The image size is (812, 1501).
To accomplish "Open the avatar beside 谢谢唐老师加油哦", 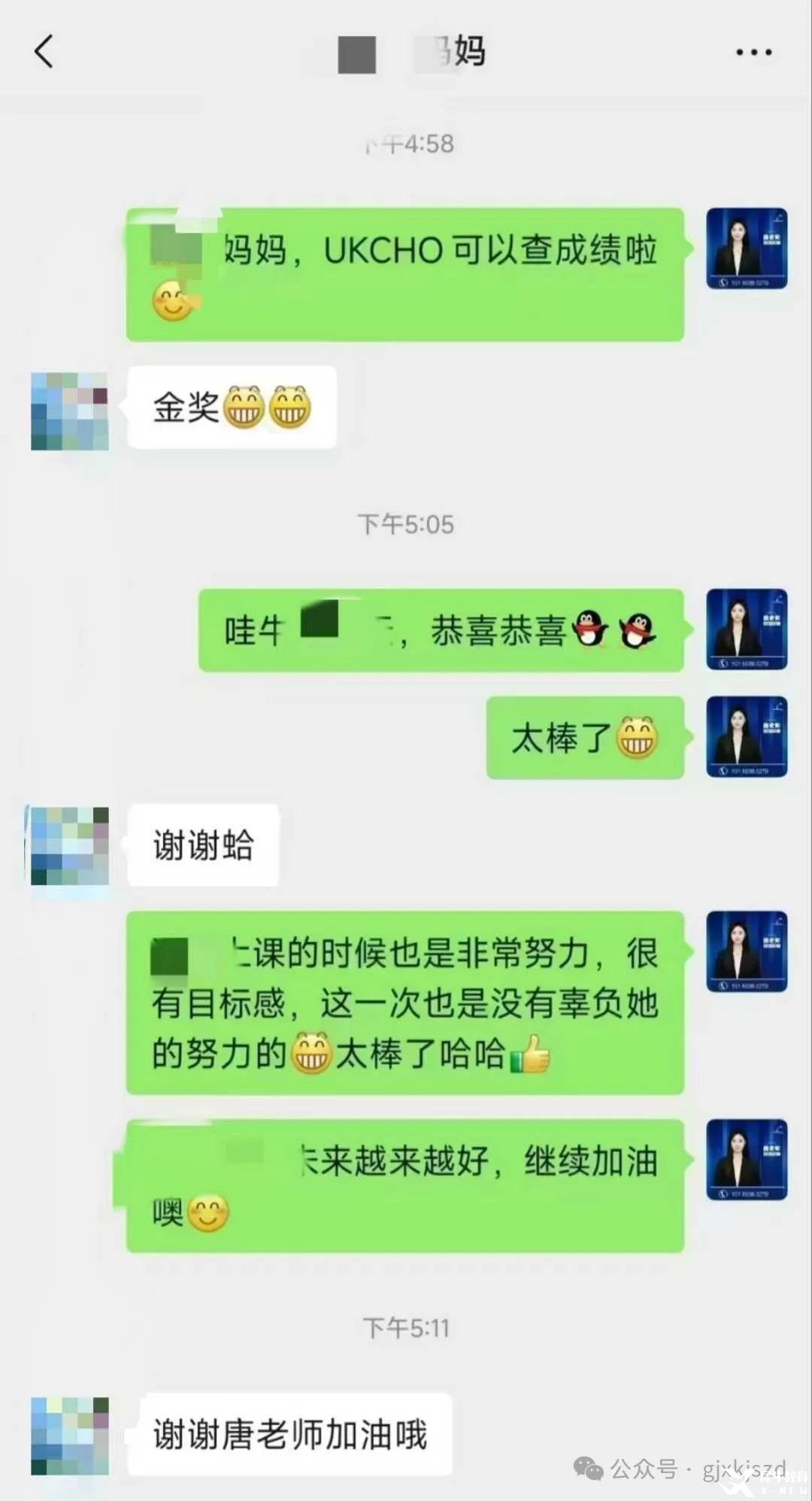I will 70,1435.
